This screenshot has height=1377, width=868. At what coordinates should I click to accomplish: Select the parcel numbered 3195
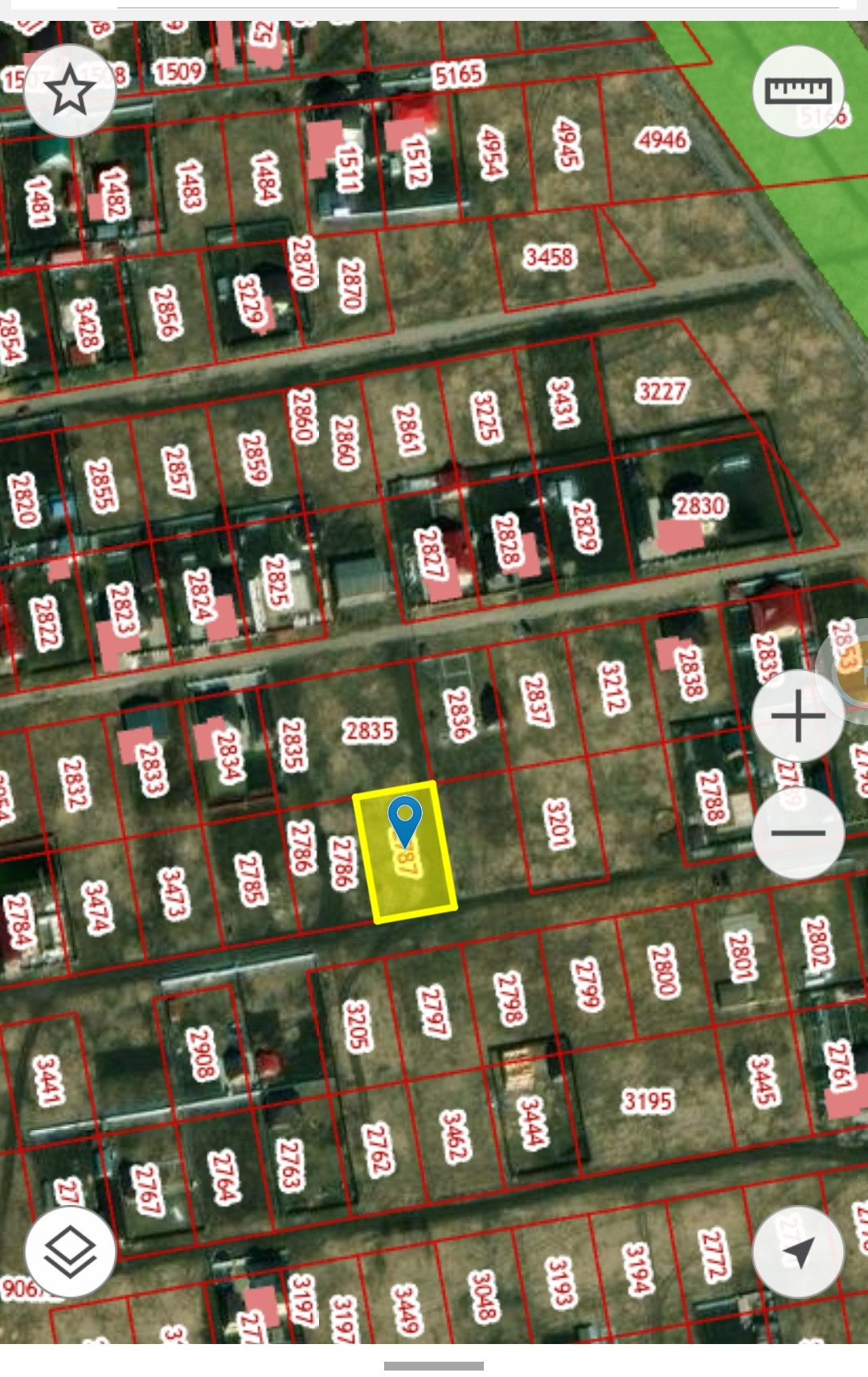tap(647, 1100)
